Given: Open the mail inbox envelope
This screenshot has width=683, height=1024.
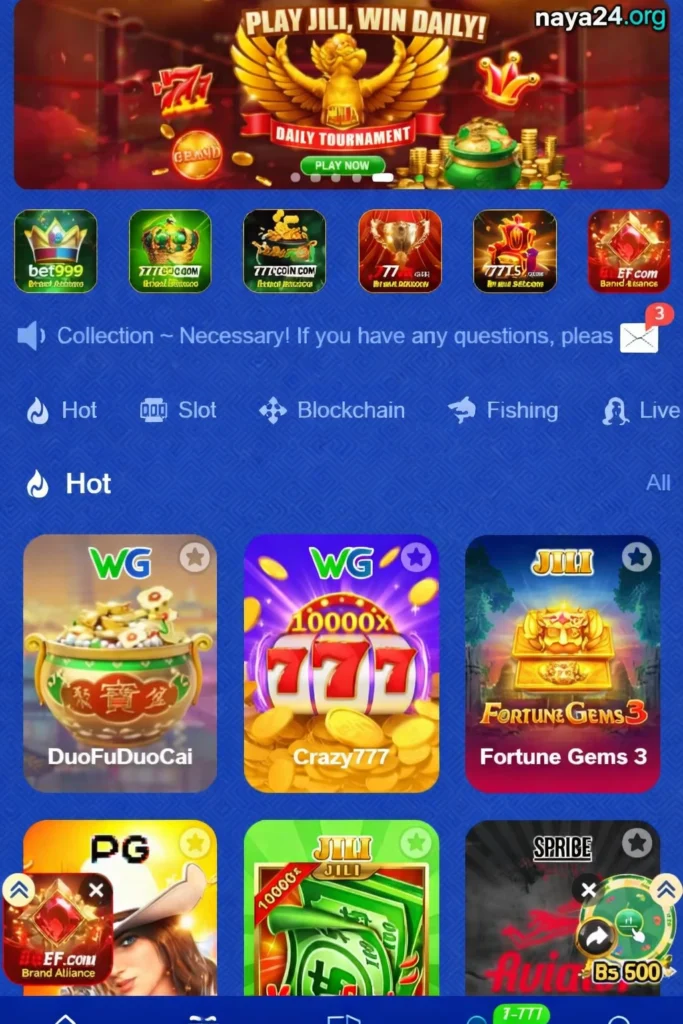Looking at the screenshot, I should [639, 338].
